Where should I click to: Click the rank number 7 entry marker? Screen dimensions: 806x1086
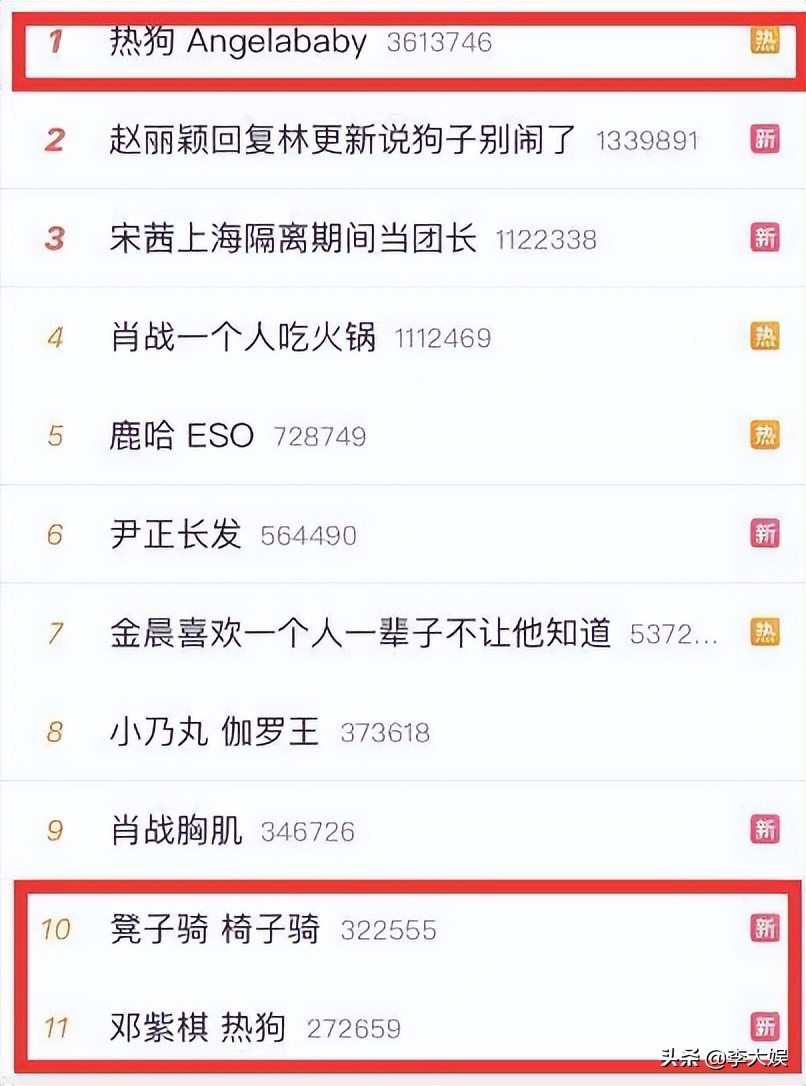coord(54,632)
